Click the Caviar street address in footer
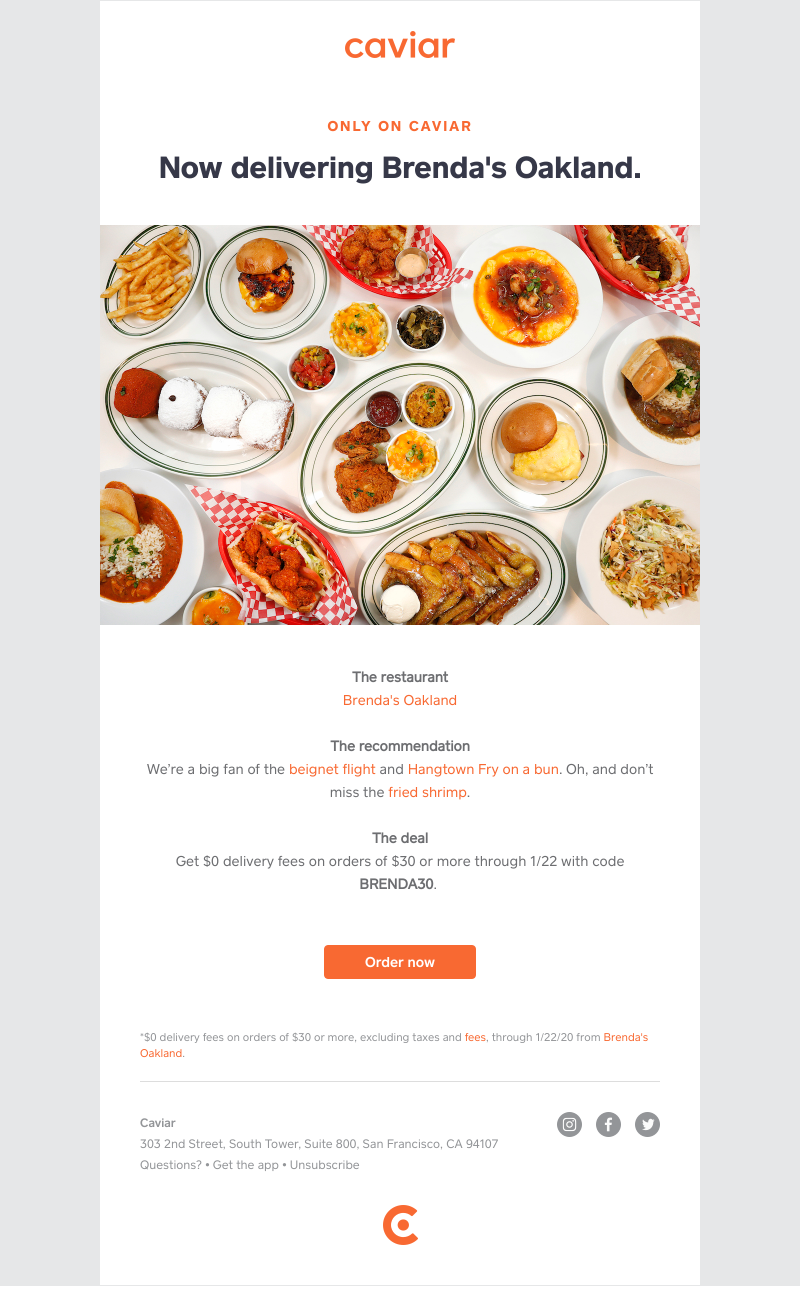The width and height of the screenshot is (800, 1304). 319,1143
